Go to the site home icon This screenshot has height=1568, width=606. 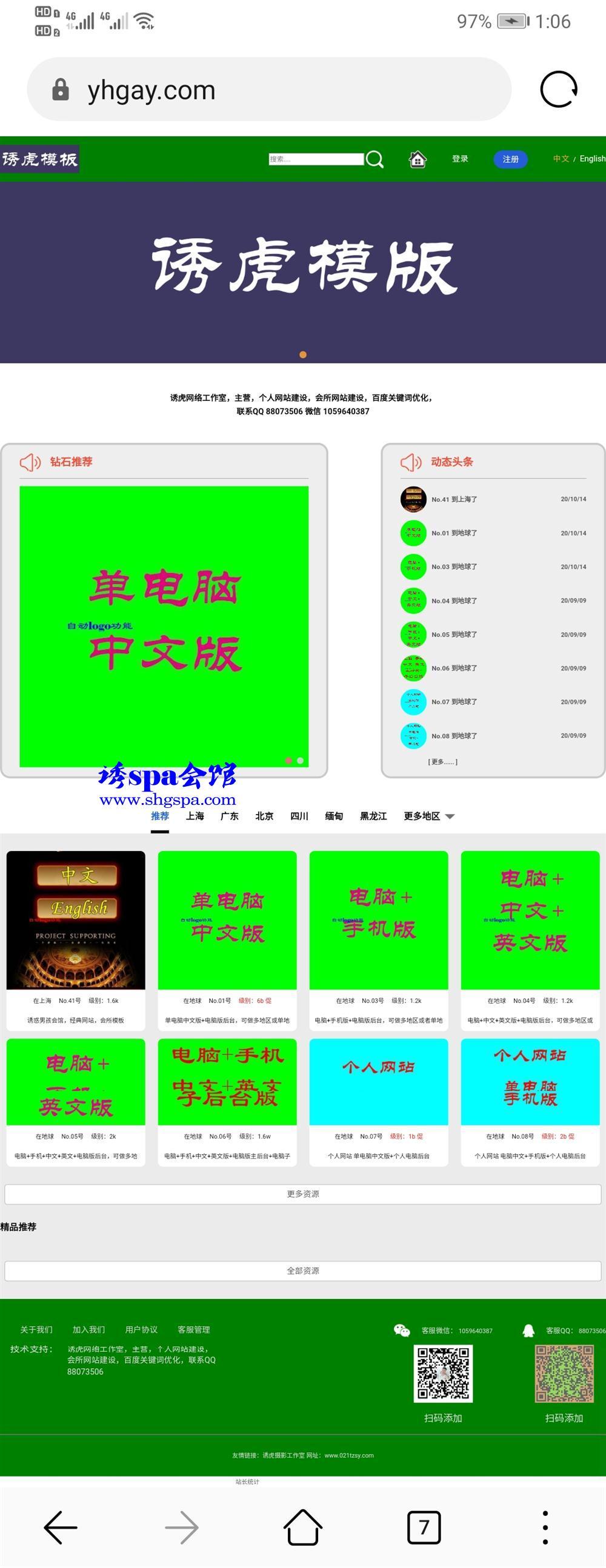click(417, 159)
